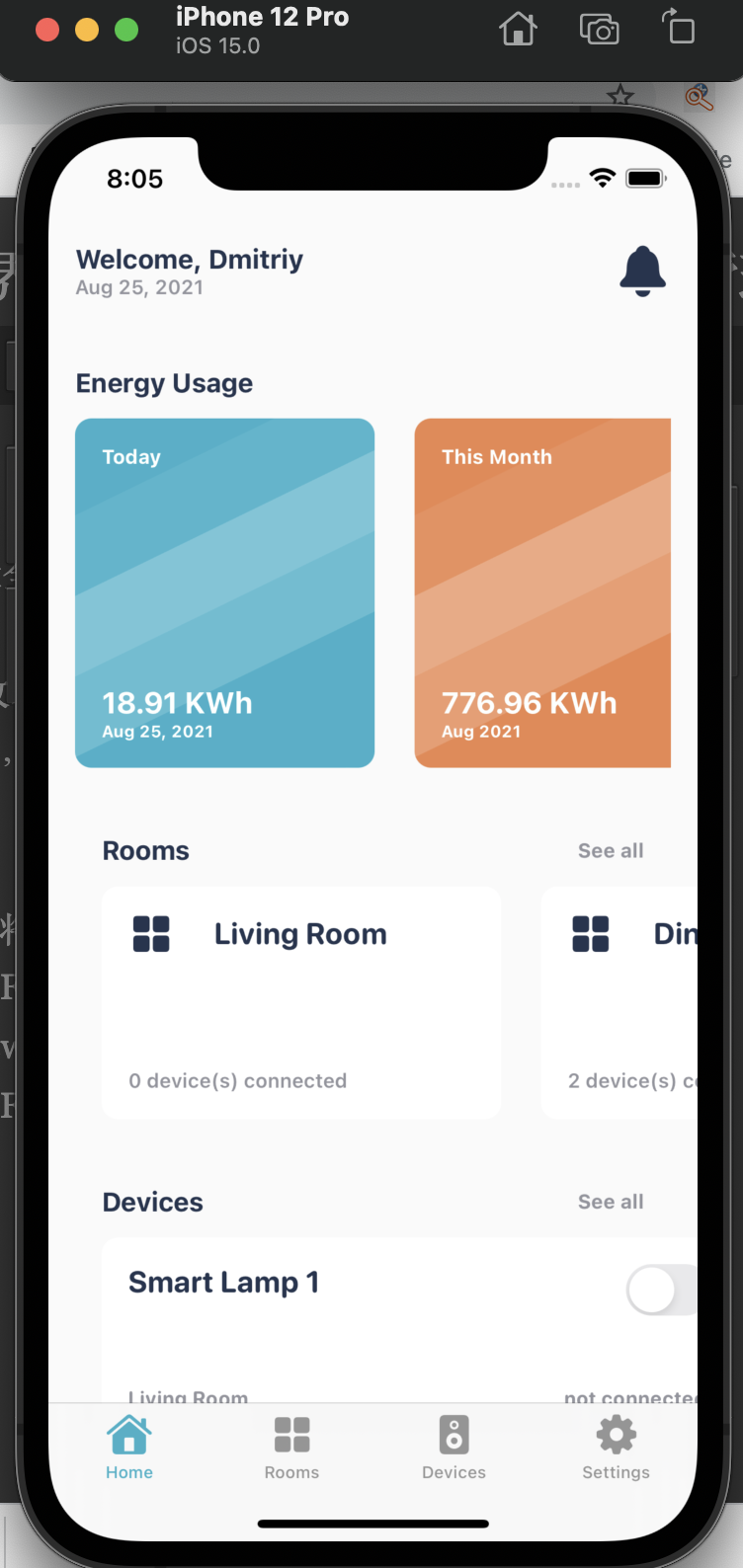Open the room card with 2 devices
This screenshot has width=743, height=1568.
(620, 1002)
